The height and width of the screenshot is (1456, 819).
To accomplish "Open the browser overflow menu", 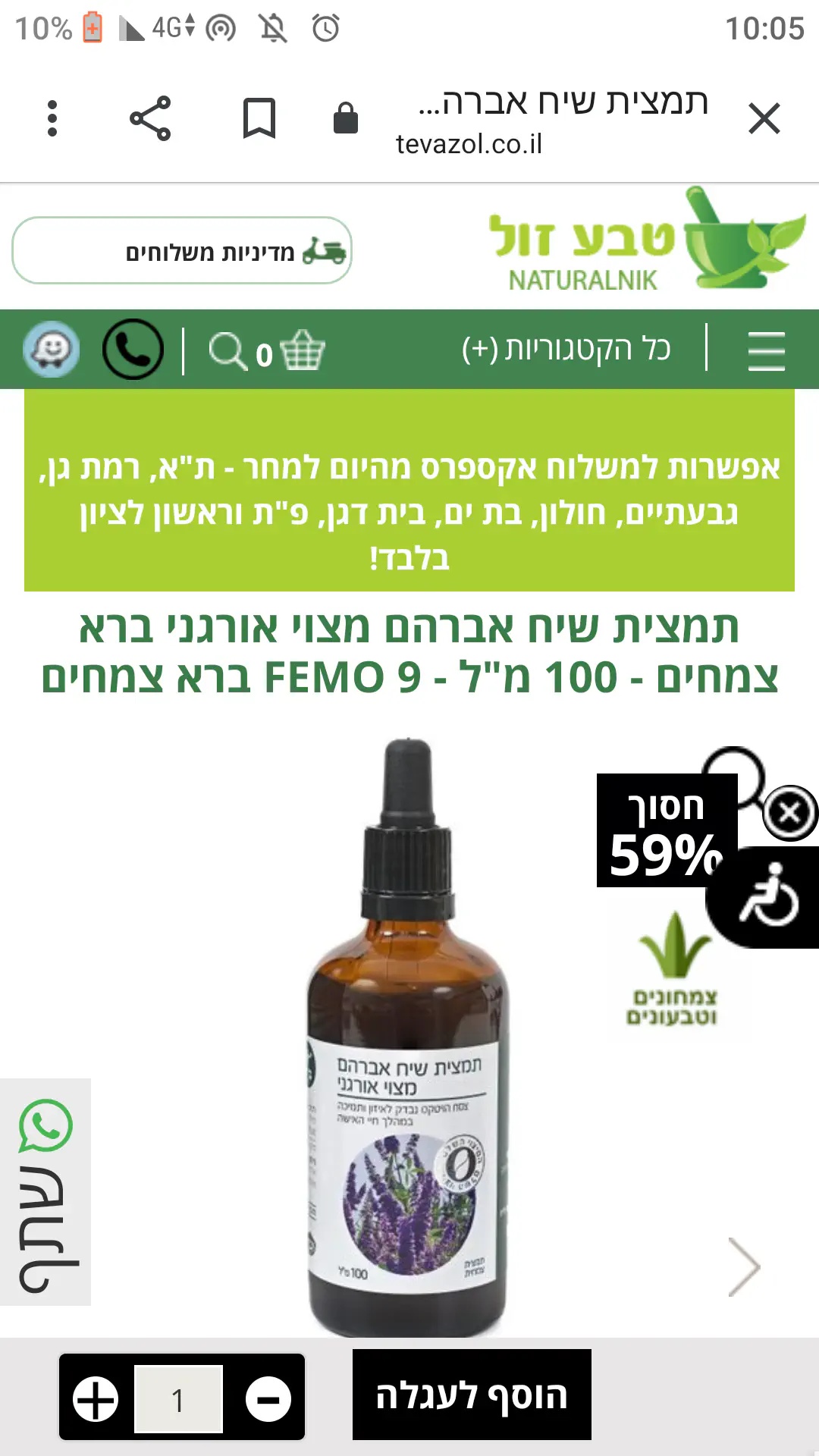I will point(52,119).
